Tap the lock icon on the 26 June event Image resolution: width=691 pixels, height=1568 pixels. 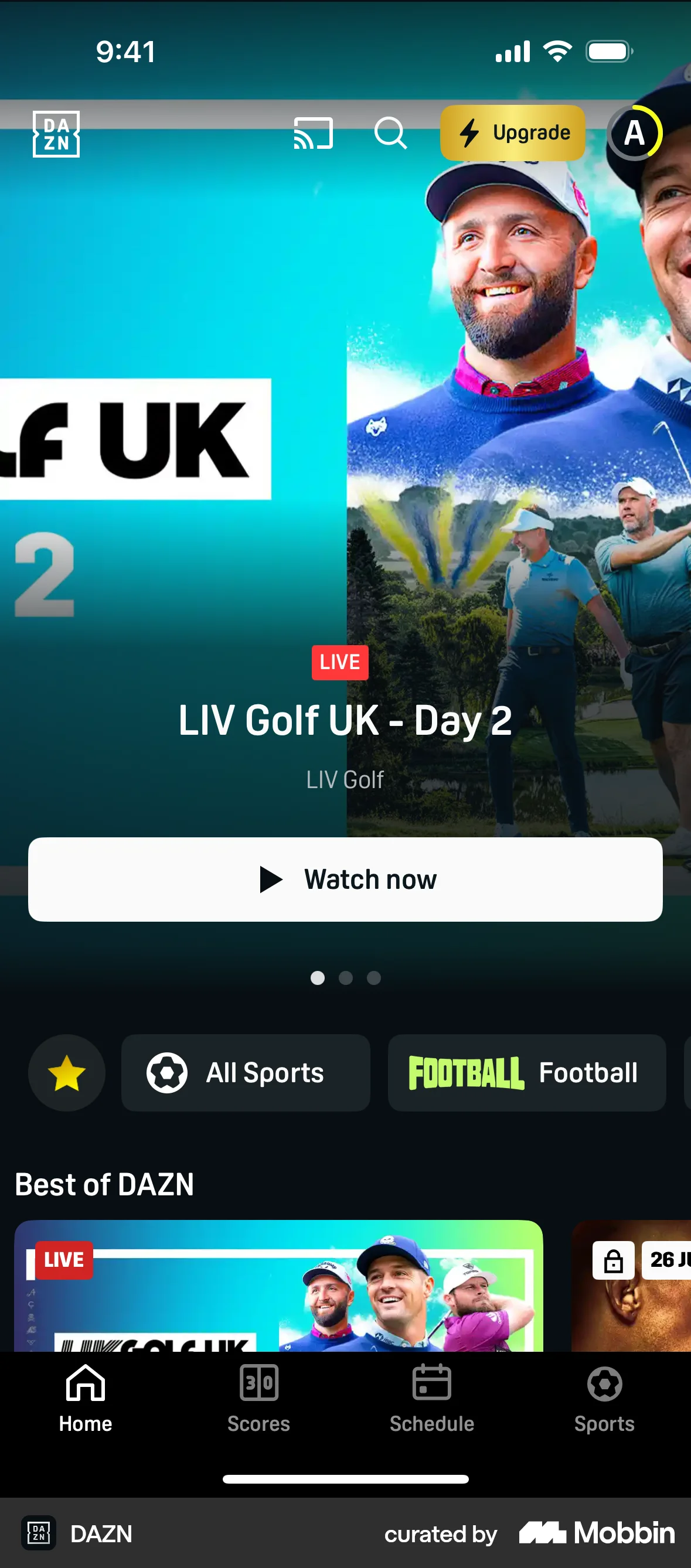tap(614, 1259)
